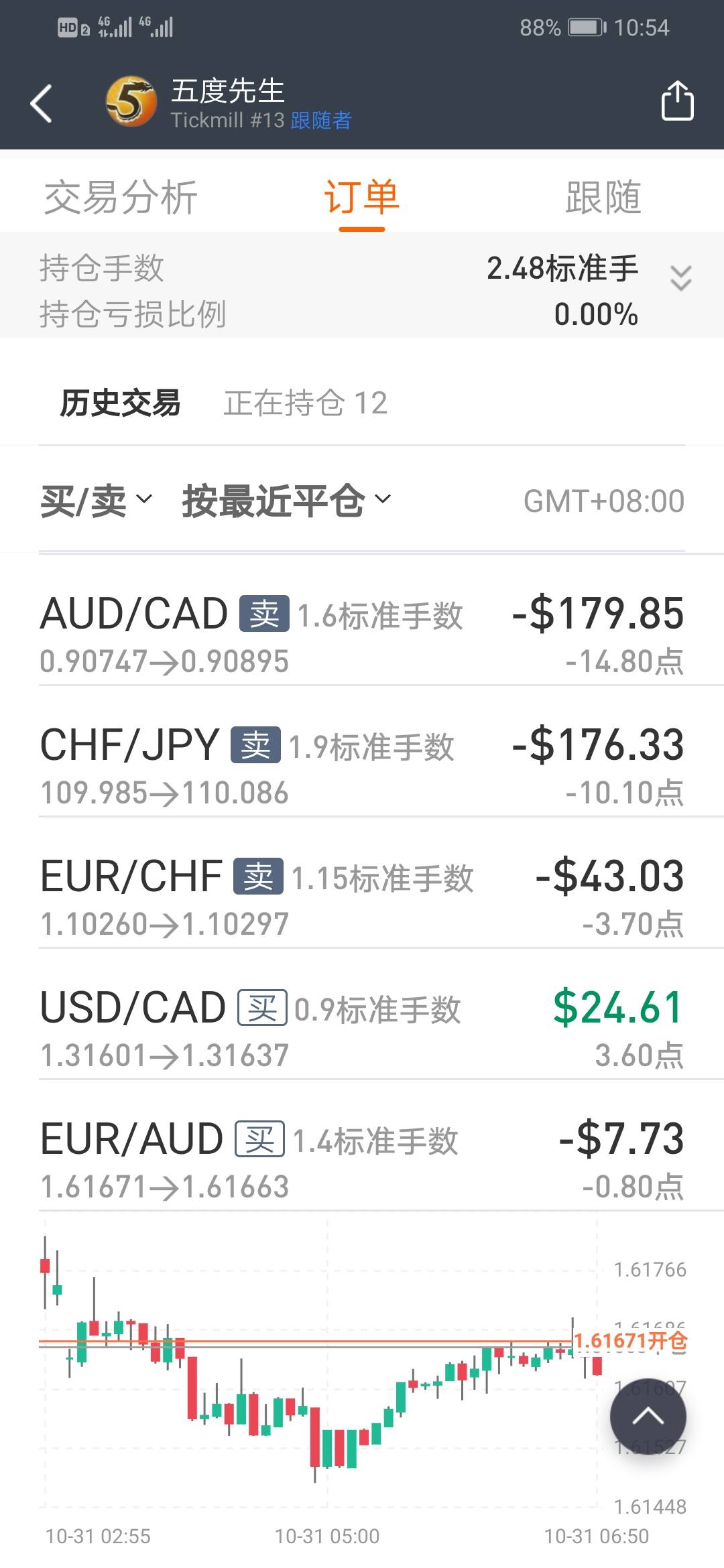Open the AUD/CAD sell order
Image resolution: width=724 pixels, height=1568 pixels.
362,634
